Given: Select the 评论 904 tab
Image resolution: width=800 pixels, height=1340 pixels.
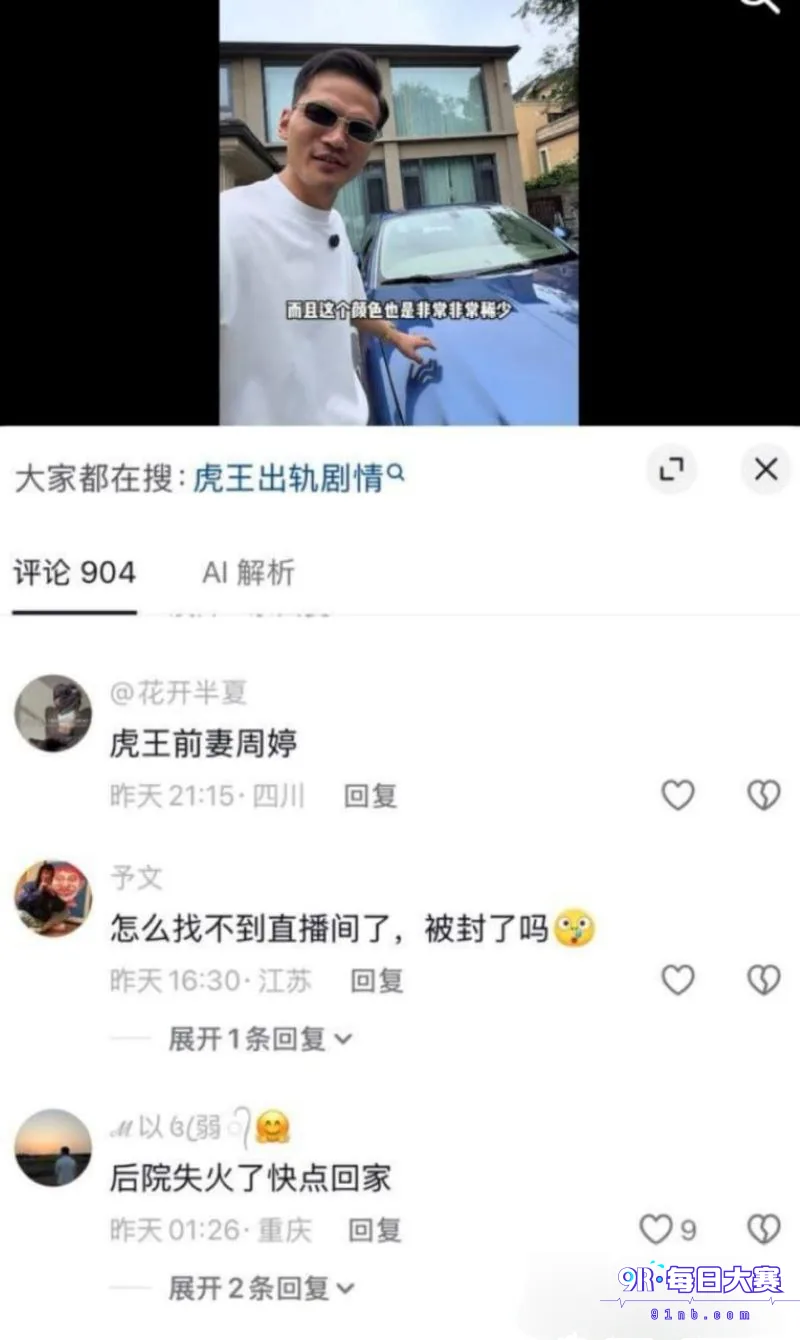Looking at the screenshot, I should click(x=74, y=572).
